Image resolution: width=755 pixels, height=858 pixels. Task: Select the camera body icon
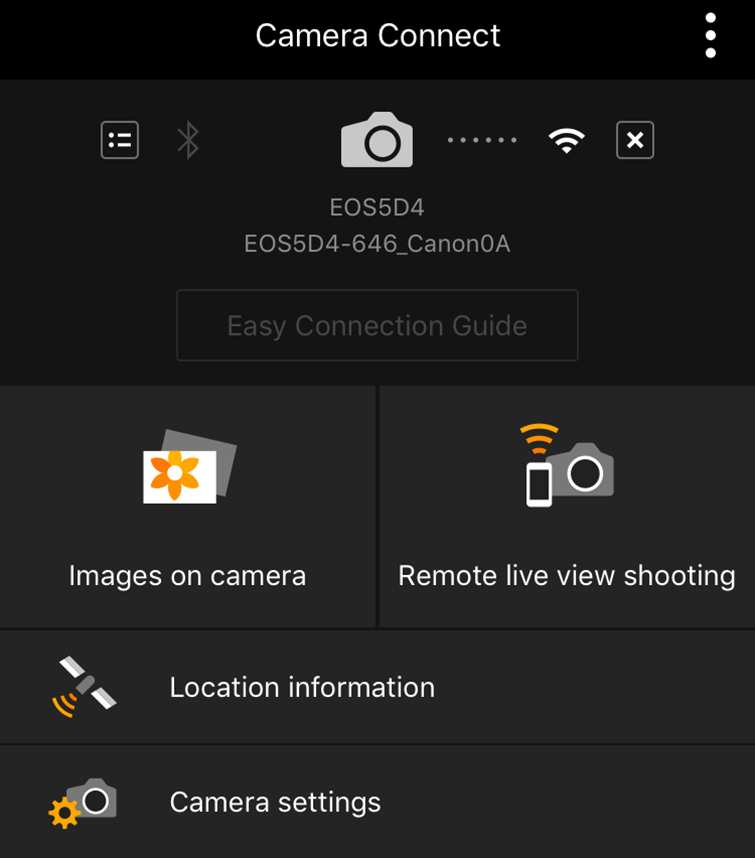coord(378,139)
